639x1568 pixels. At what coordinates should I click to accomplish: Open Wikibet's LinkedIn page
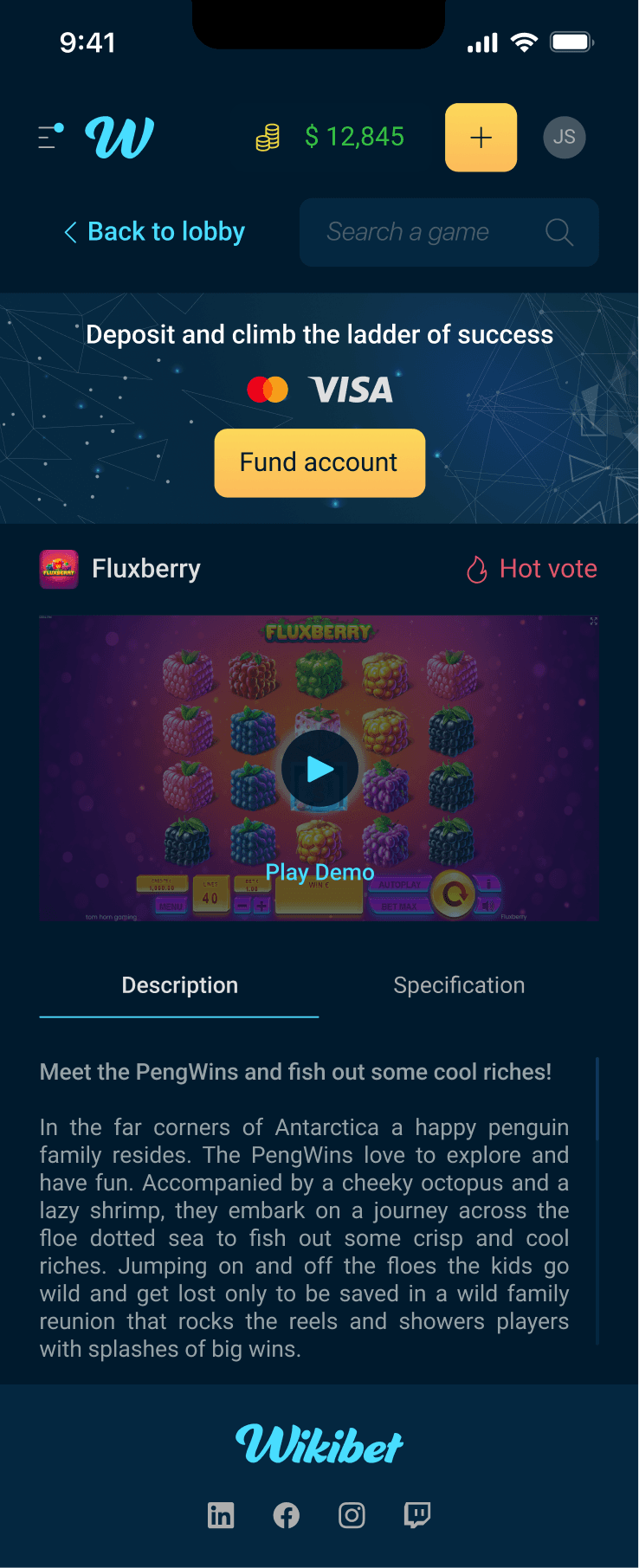click(x=221, y=1515)
